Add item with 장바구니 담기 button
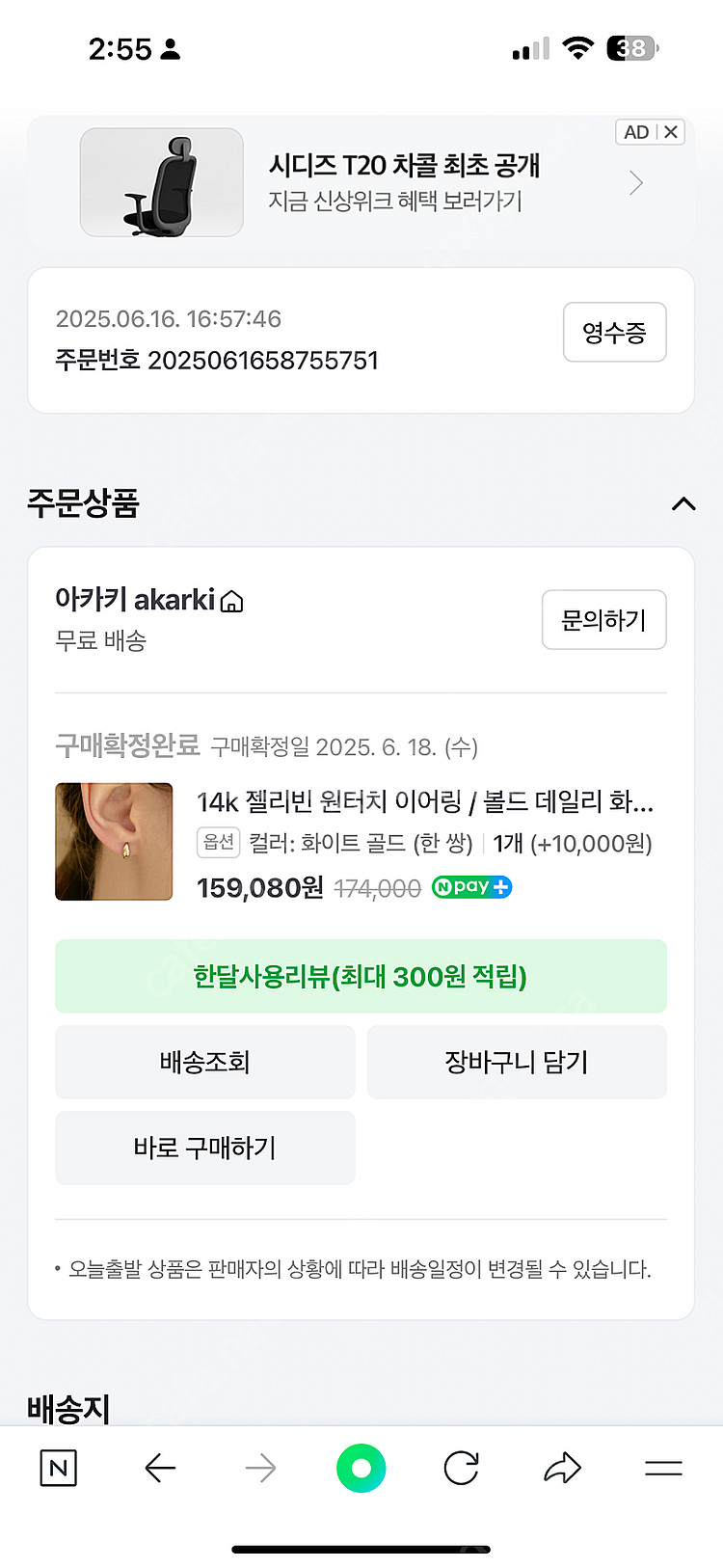This screenshot has height=1568, width=723. [x=517, y=1062]
